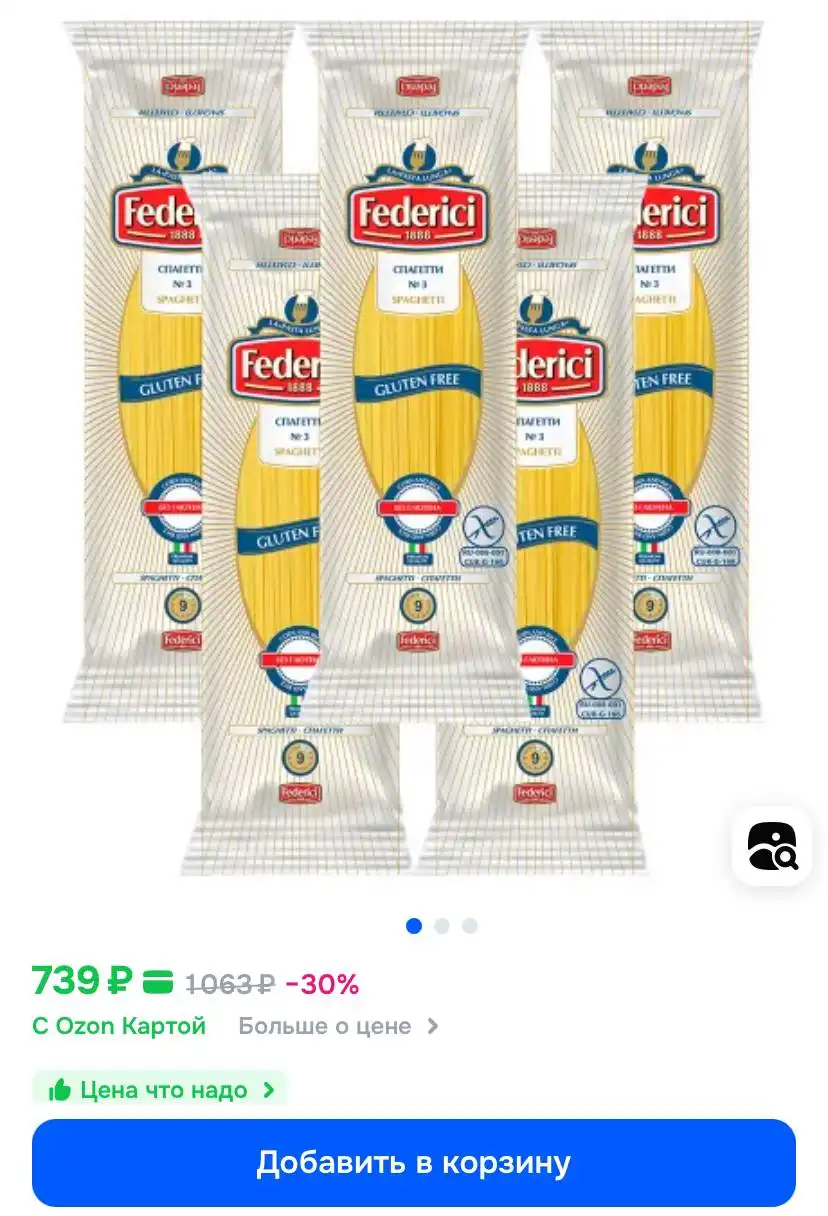Click the -30% discount badge
The width and height of the screenshot is (828, 1216).
pos(321,983)
